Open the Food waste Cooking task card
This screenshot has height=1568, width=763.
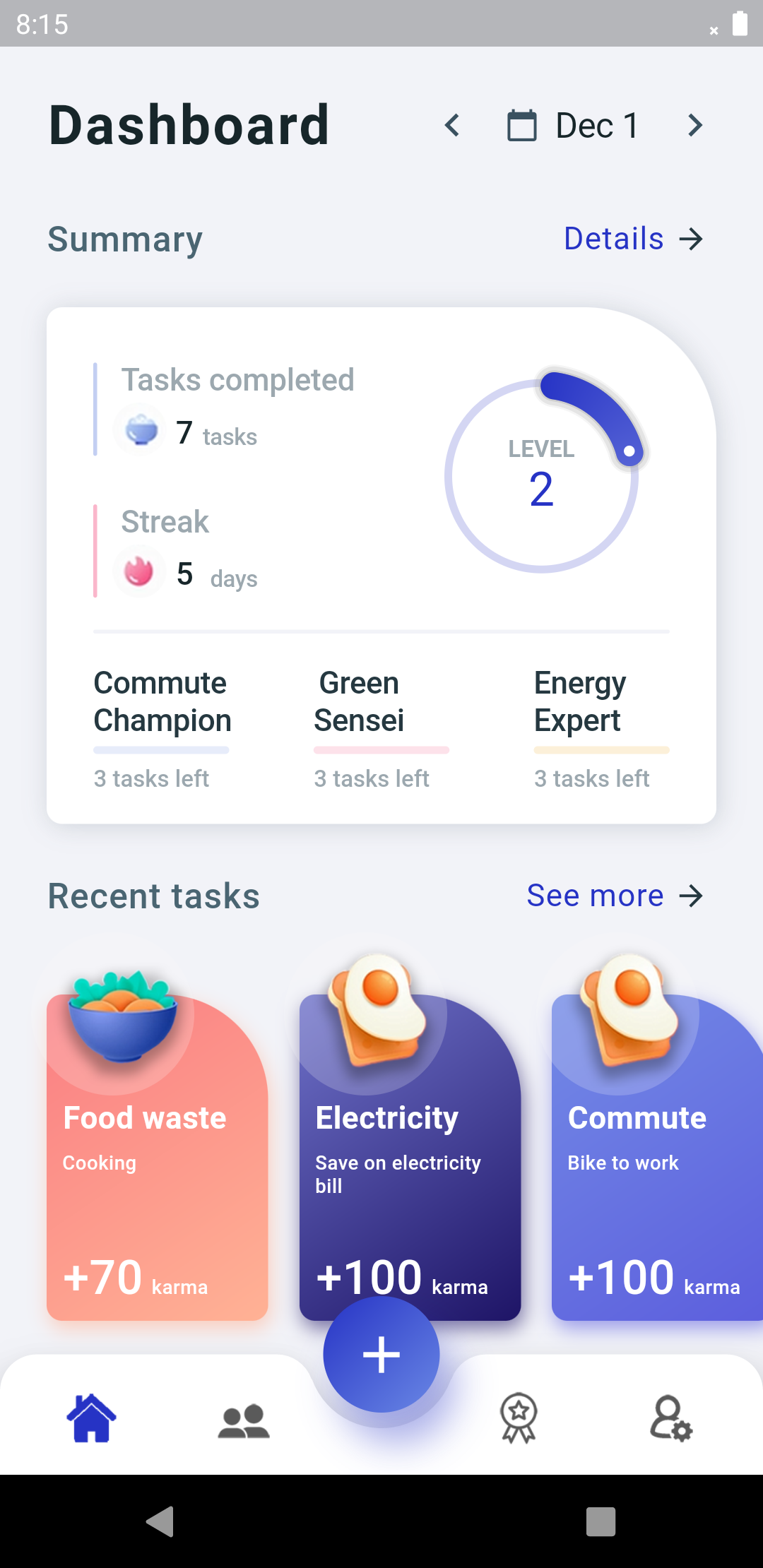(157, 1158)
